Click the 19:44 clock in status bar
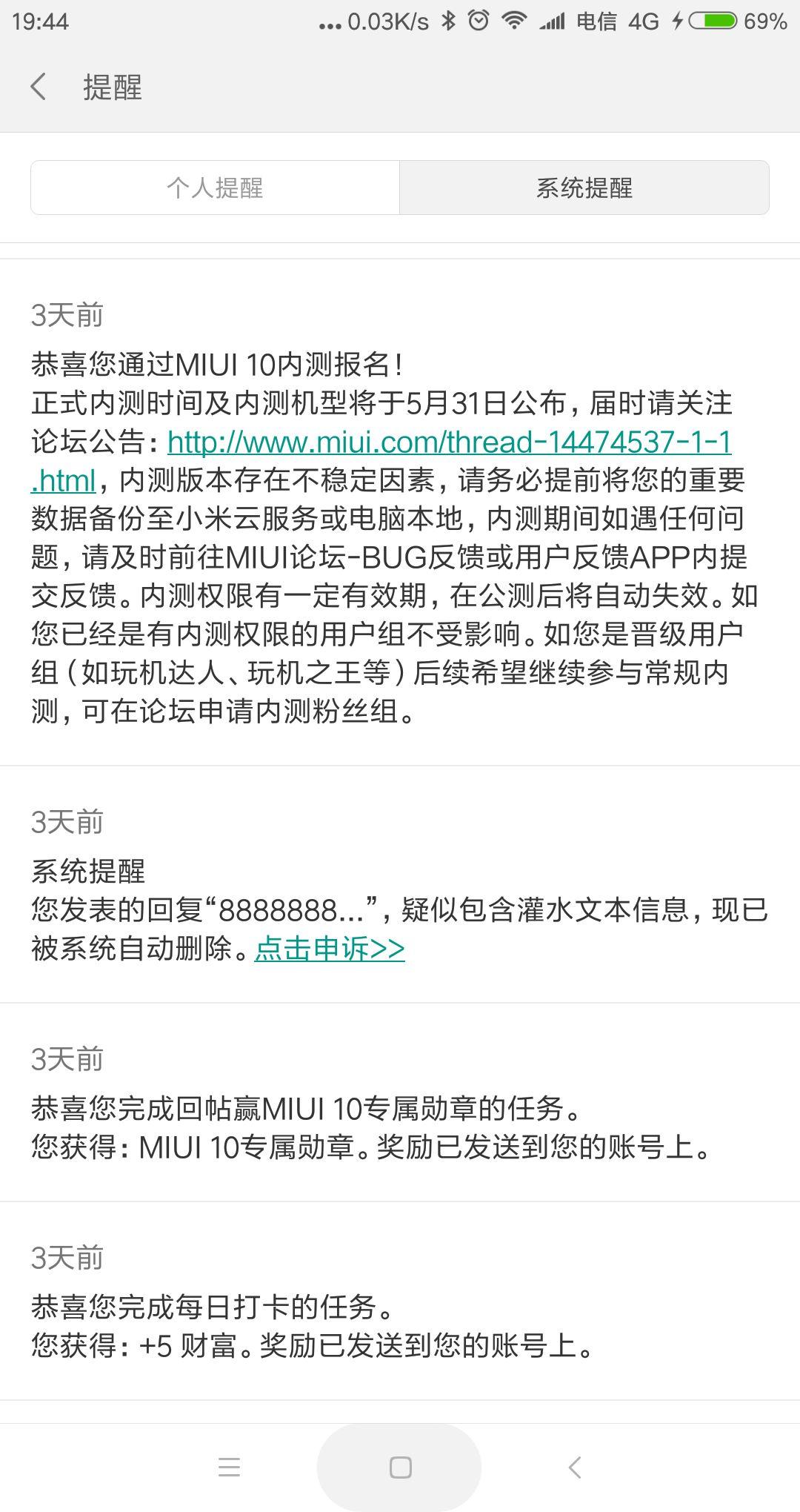The height and width of the screenshot is (1512, 800). pyautogui.click(x=39, y=21)
